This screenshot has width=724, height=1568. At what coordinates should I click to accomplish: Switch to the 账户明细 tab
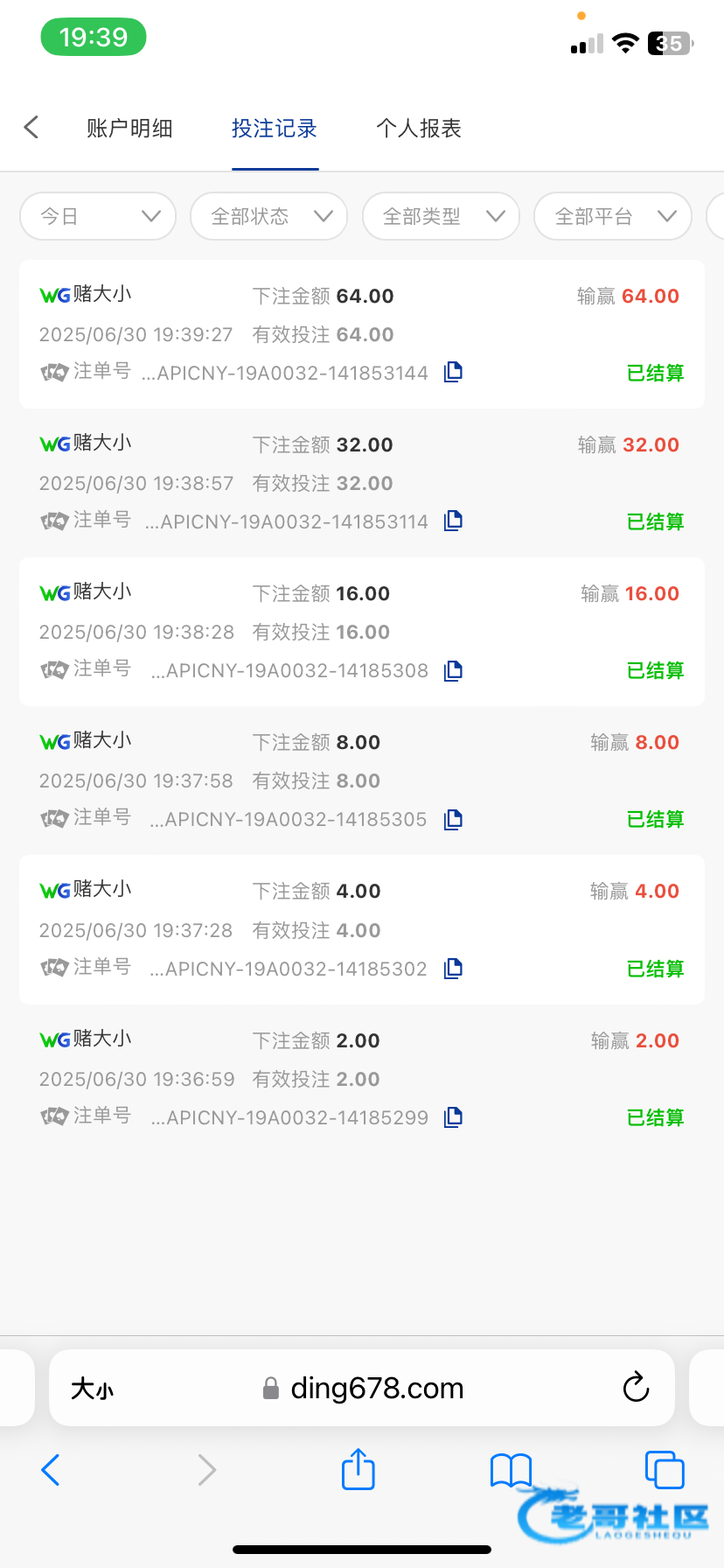coord(129,129)
